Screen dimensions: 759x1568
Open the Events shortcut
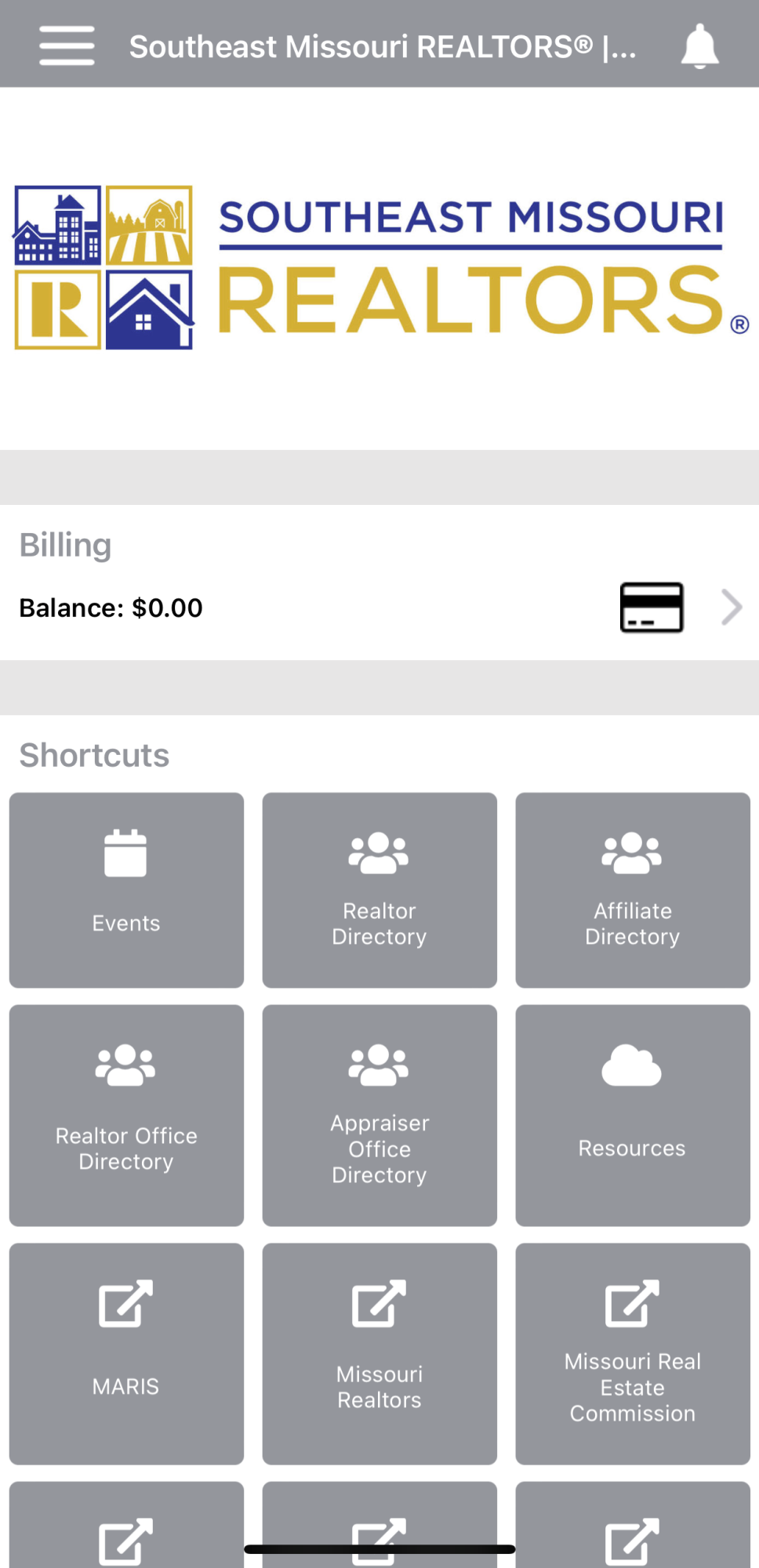tap(126, 890)
